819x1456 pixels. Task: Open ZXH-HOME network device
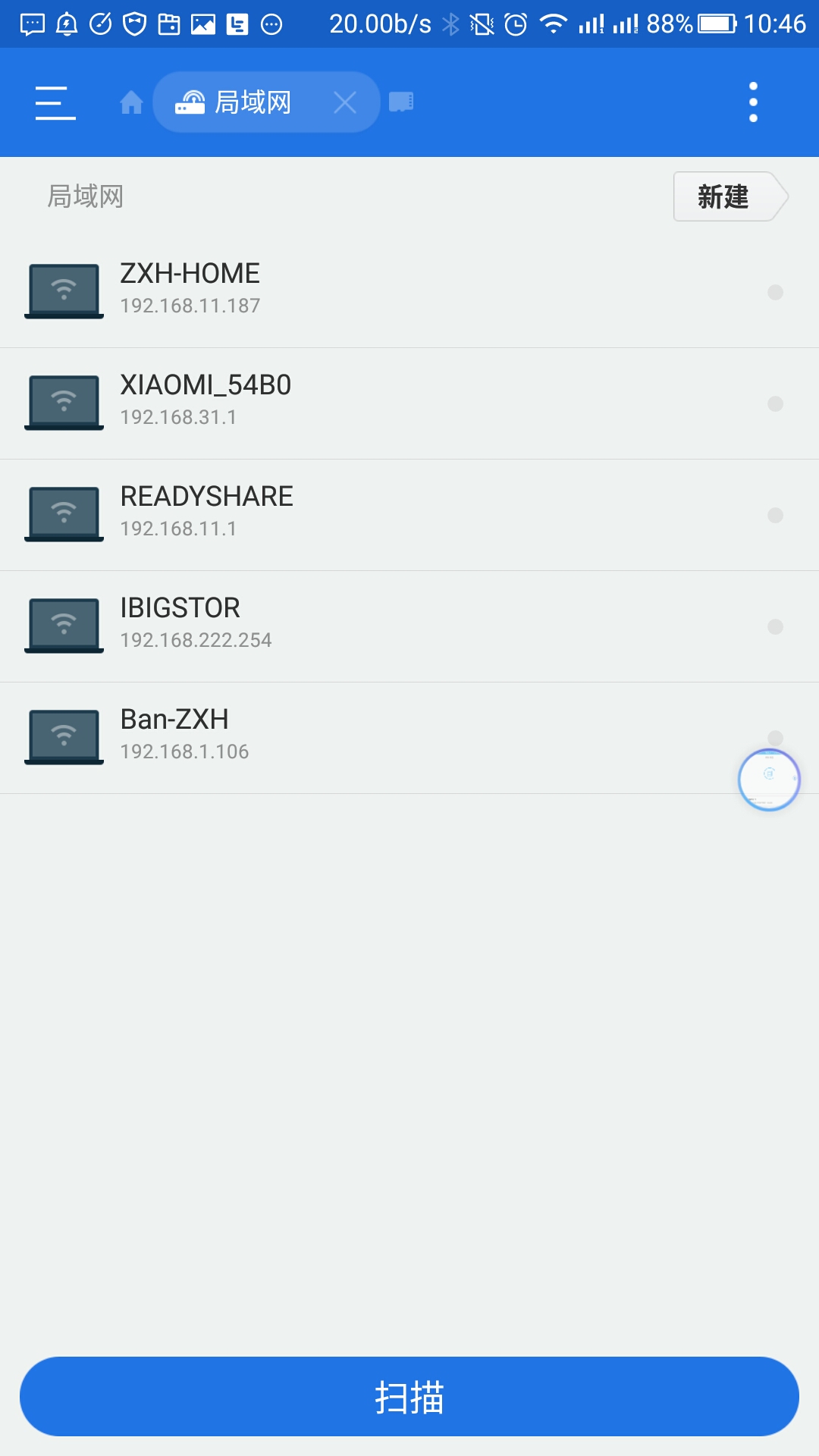[409, 292]
